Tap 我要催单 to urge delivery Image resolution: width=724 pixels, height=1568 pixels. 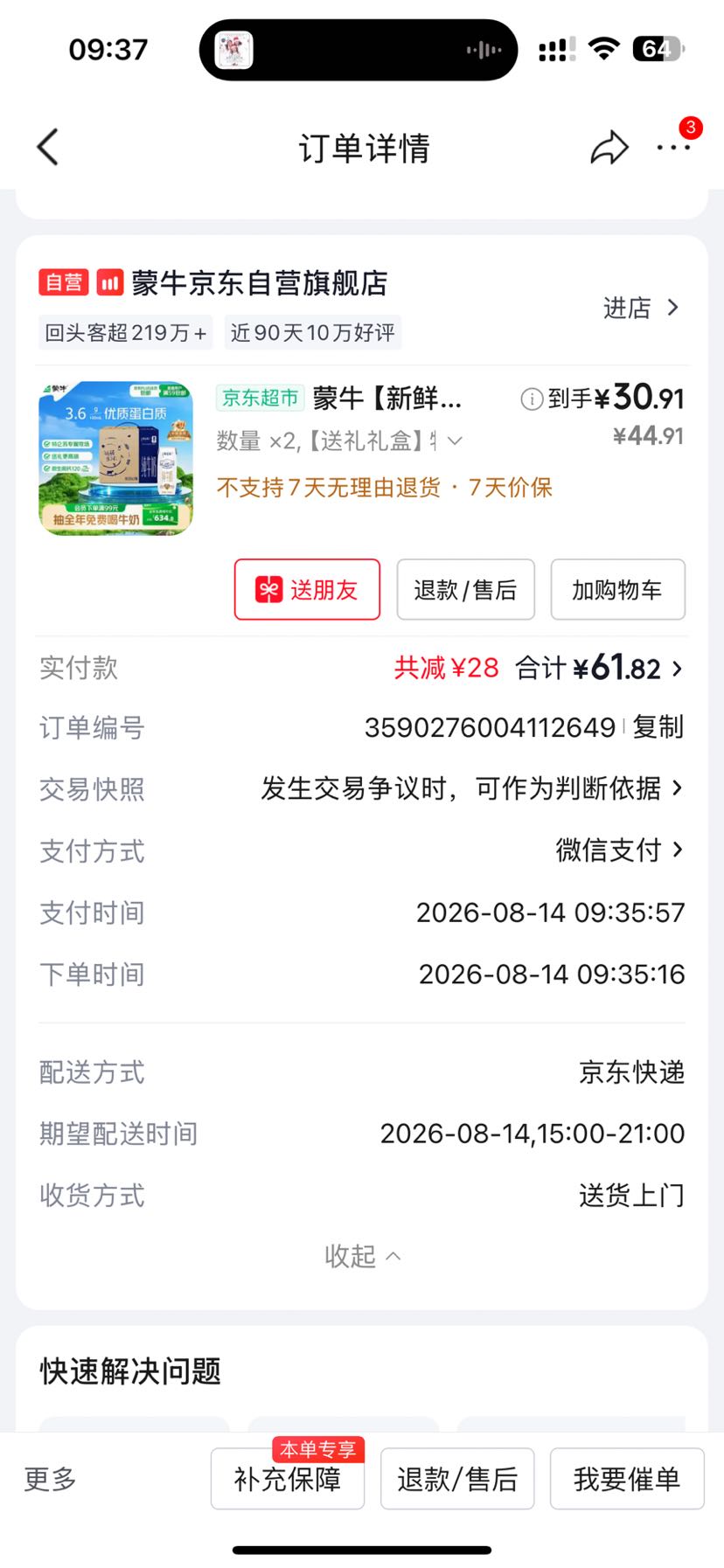627,1479
